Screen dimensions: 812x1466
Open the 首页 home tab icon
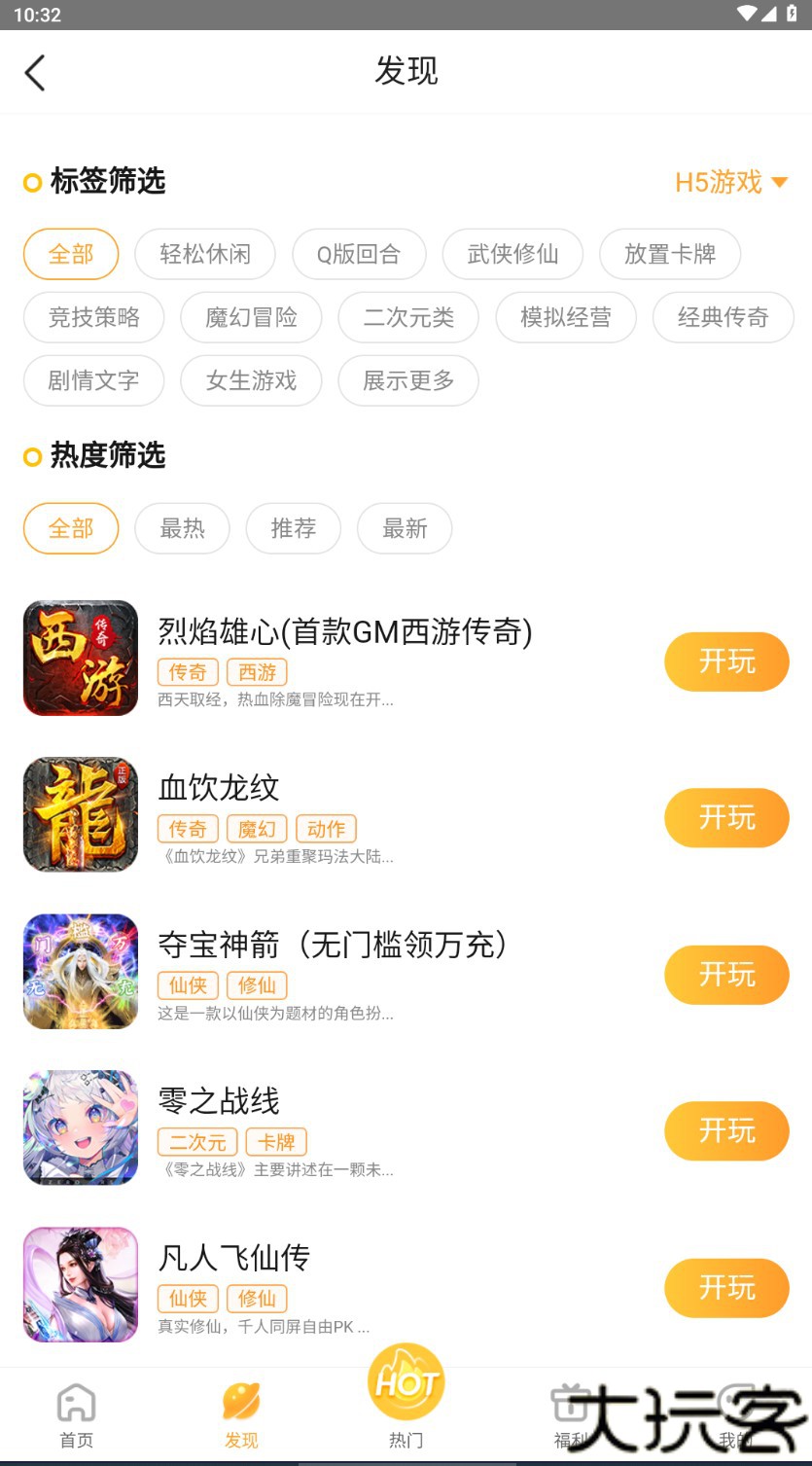pyautogui.click(x=76, y=1403)
